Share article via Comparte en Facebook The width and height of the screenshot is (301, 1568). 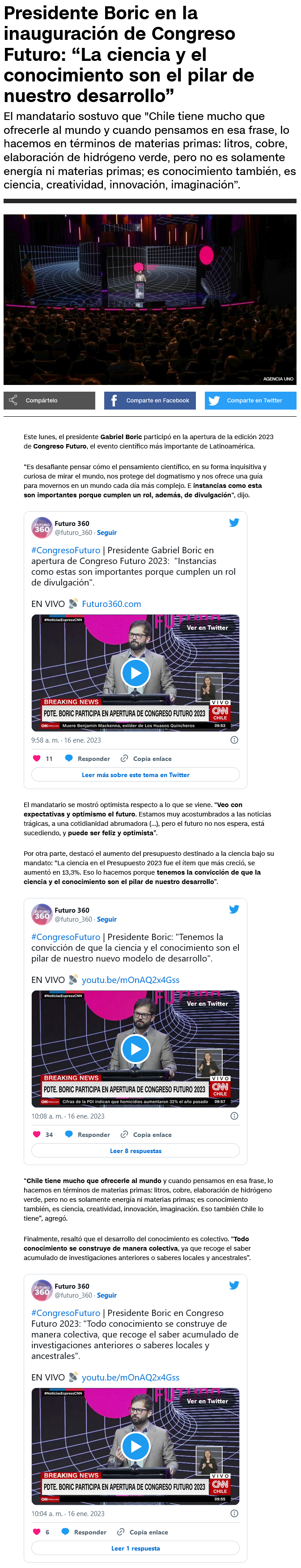(x=149, y=401)
